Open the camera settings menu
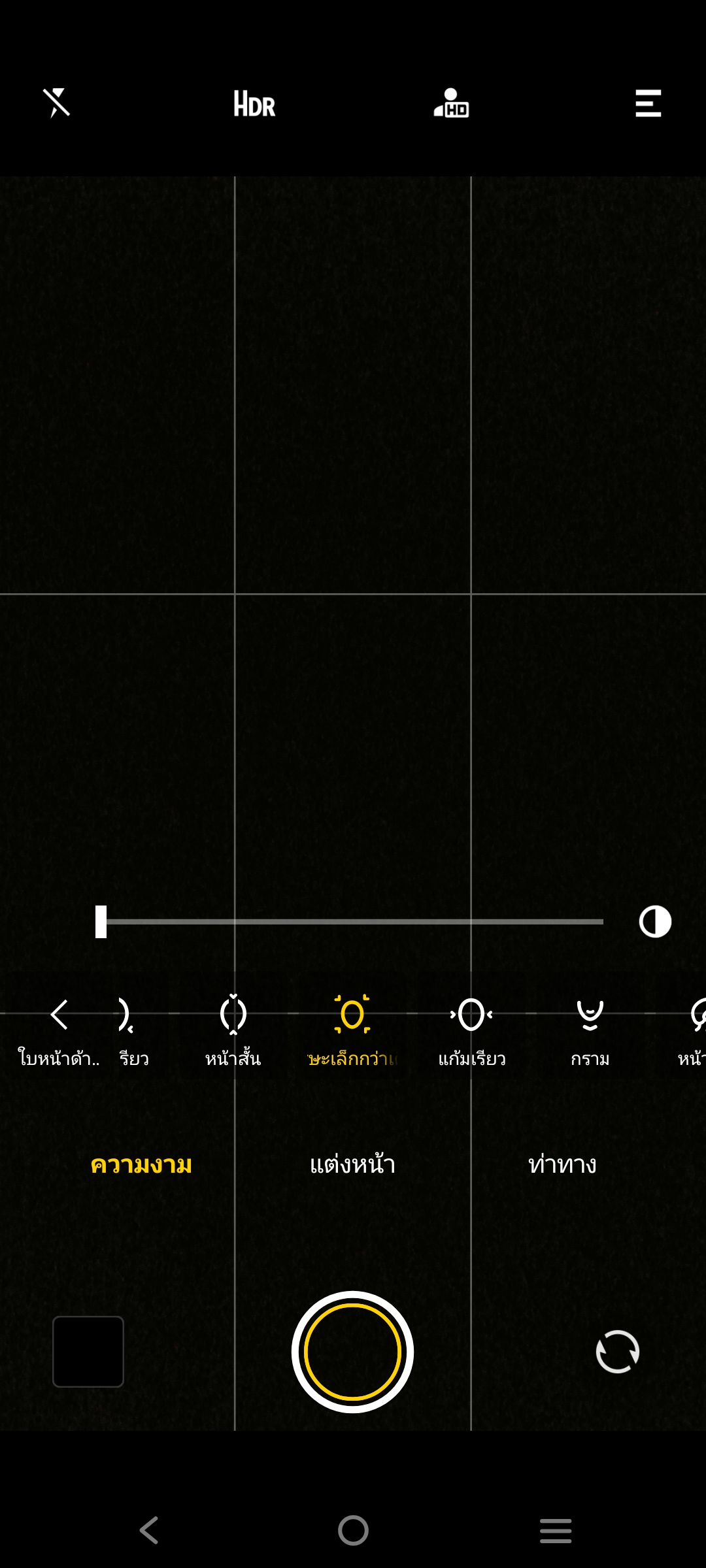The image size is (706, 1568). 648,103
